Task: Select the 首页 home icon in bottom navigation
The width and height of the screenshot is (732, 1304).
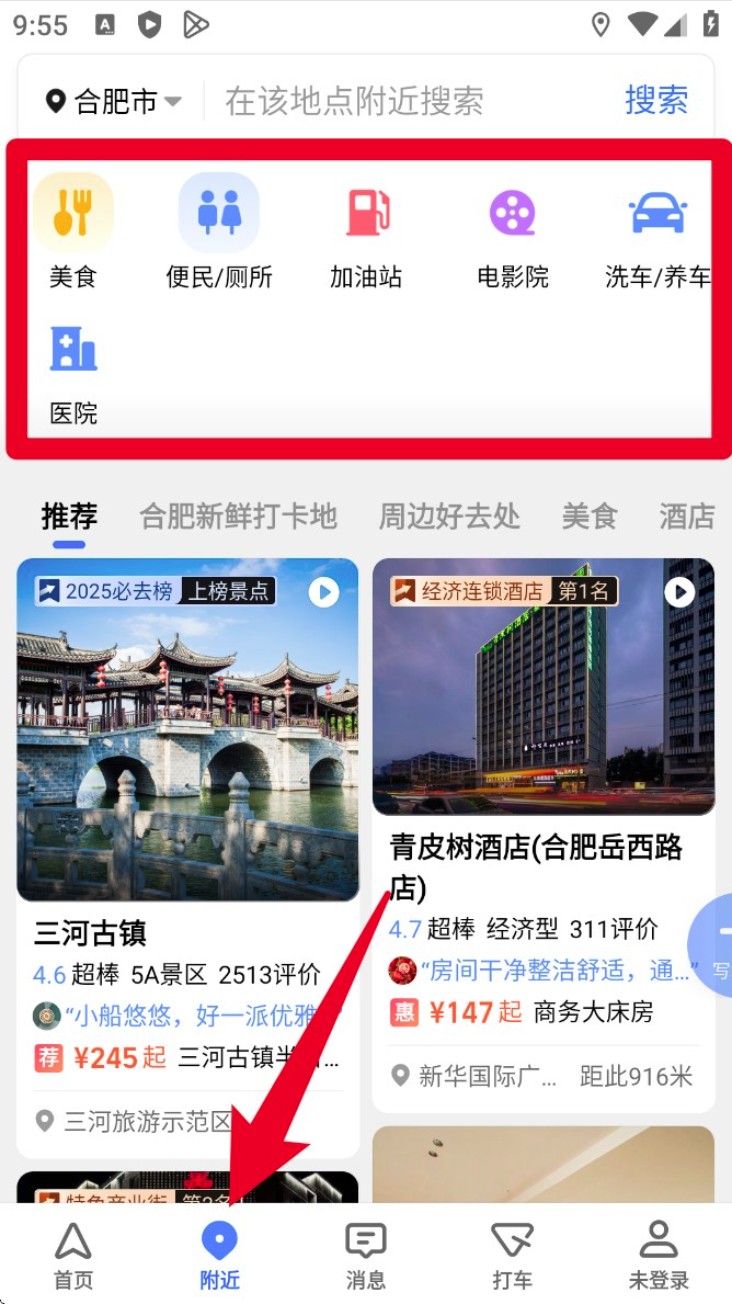Action: 73,1254
